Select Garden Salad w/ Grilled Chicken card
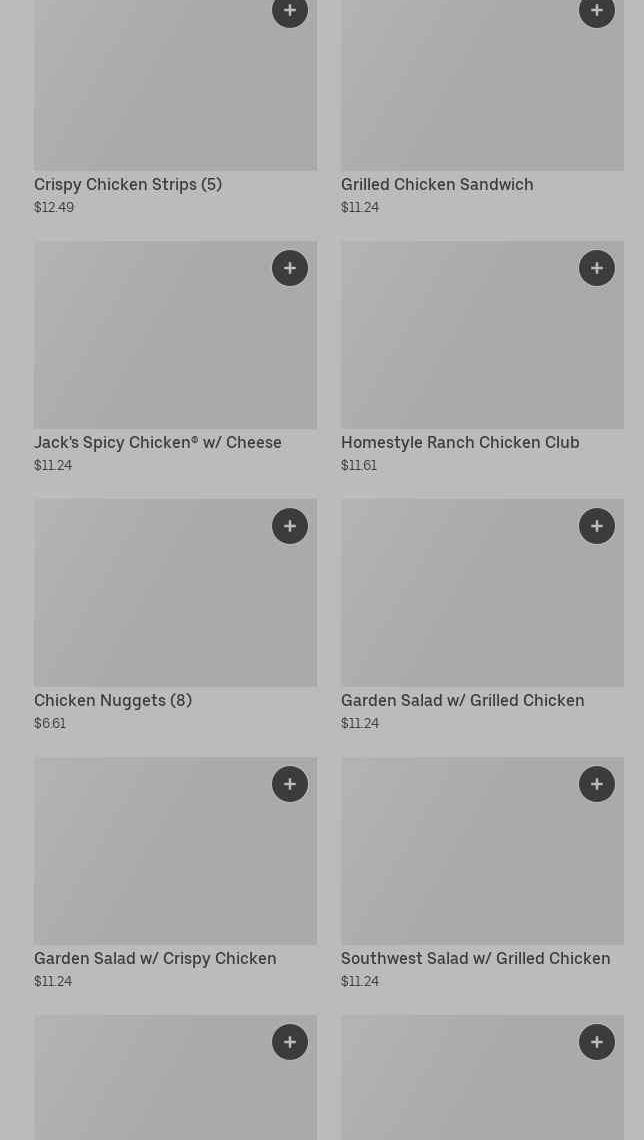 [483, 616]
